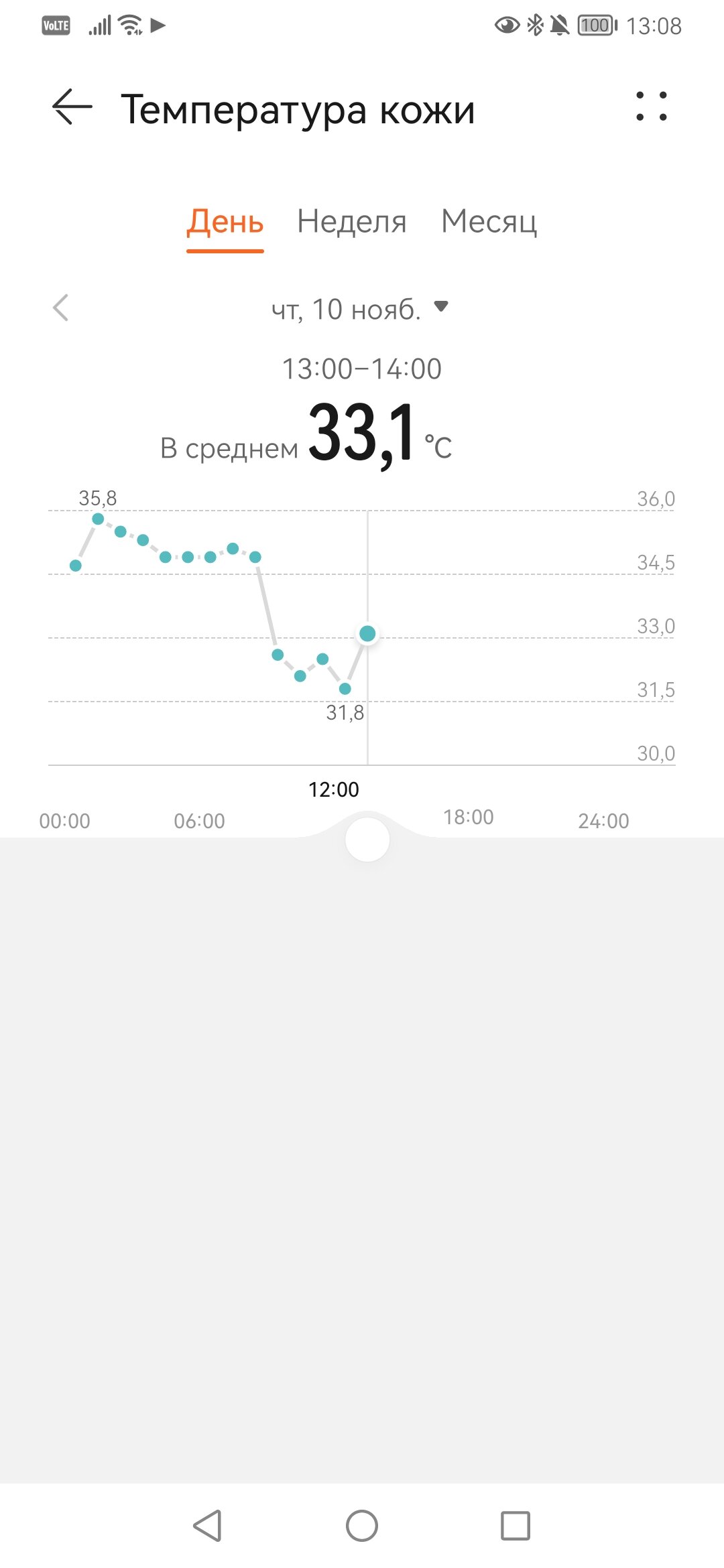Screen dimensions: 724x1568
Task: Go back from Температура кожи screen
Action: click(x=72, y=107)
